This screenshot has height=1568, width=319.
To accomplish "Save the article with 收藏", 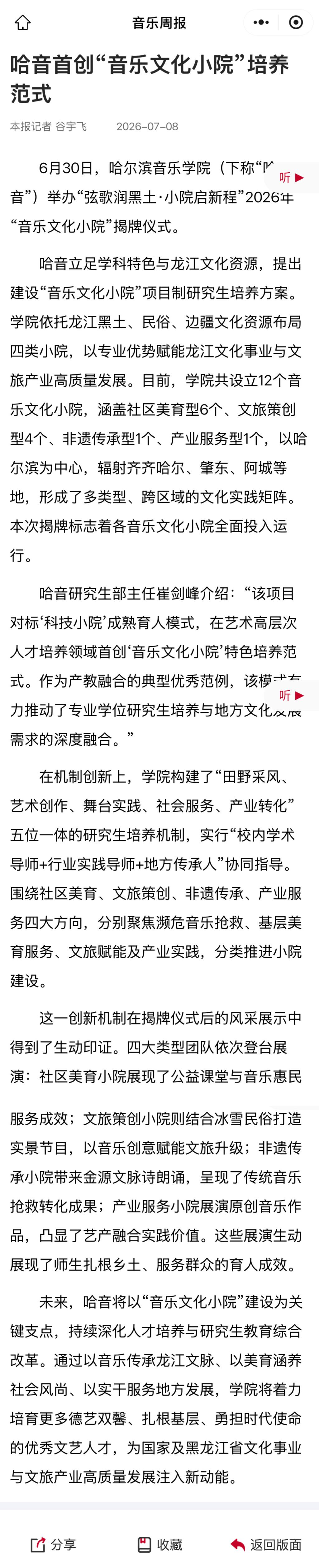I will pos(160,1544).
